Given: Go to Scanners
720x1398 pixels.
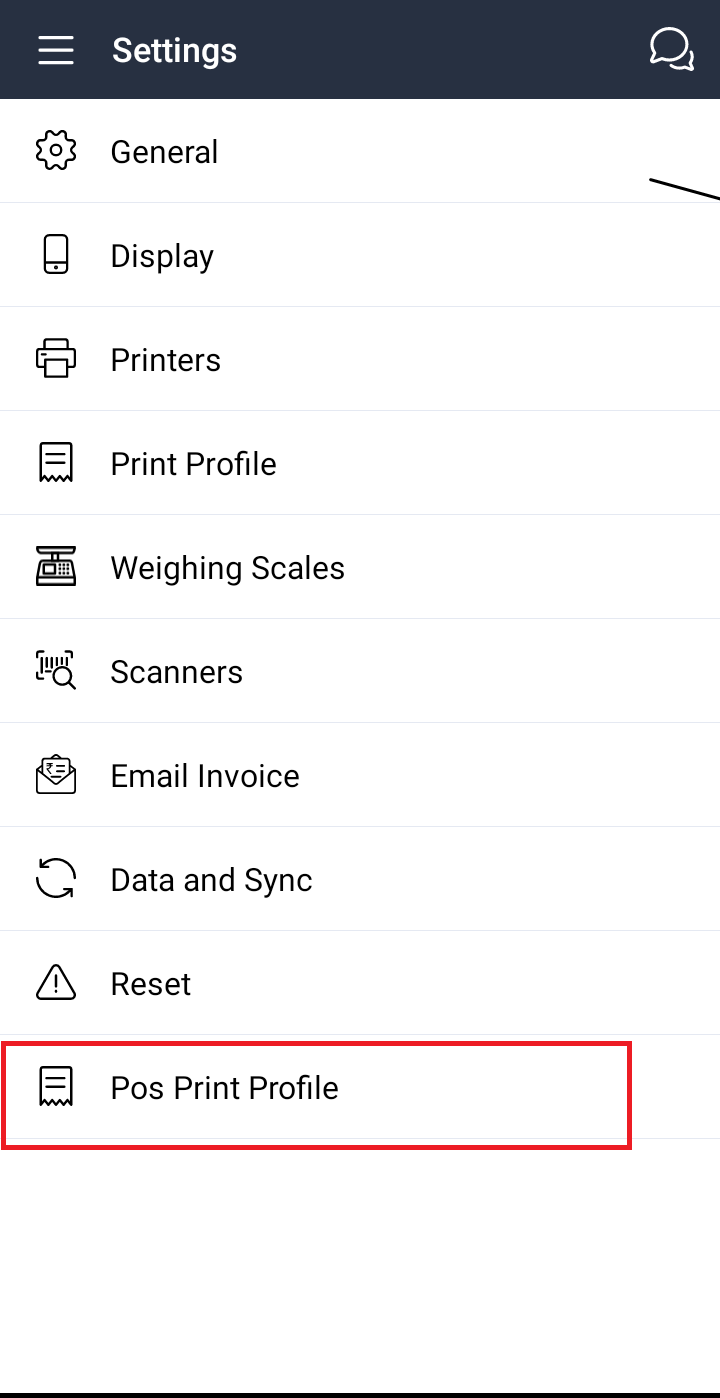Looking at the screenshot, I should [x=176, y=672].
